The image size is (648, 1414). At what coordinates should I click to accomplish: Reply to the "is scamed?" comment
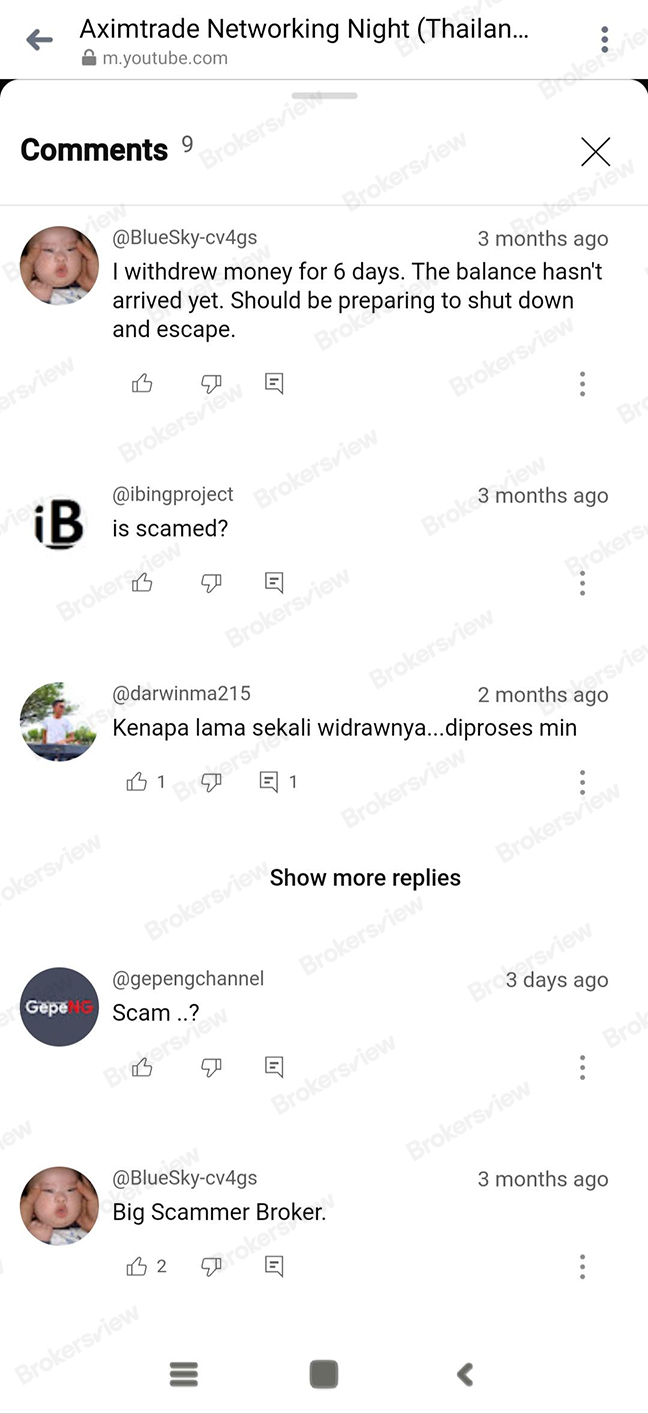click(274, 582)
